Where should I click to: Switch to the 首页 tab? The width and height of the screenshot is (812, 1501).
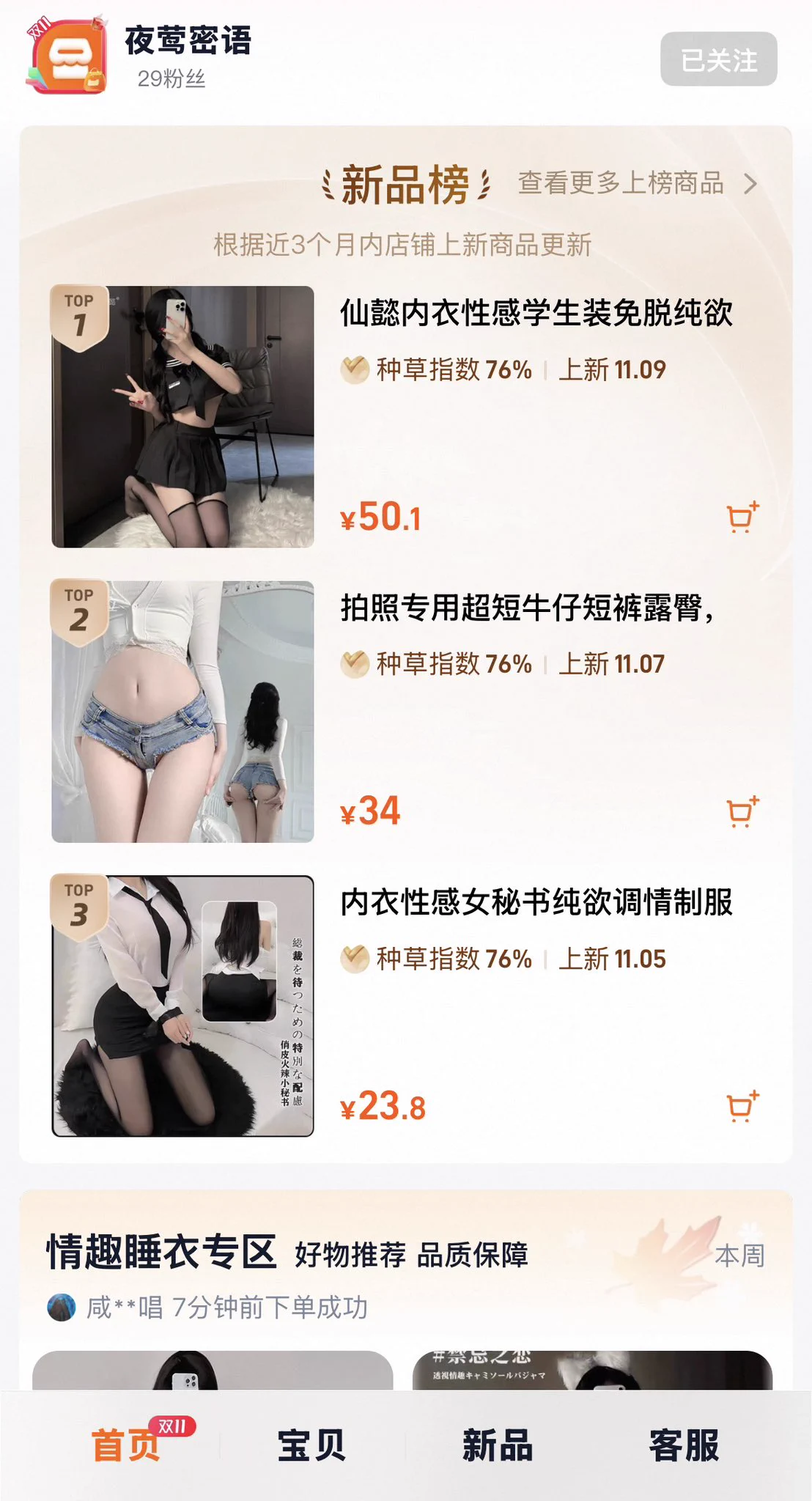(x=126, y=1445)
